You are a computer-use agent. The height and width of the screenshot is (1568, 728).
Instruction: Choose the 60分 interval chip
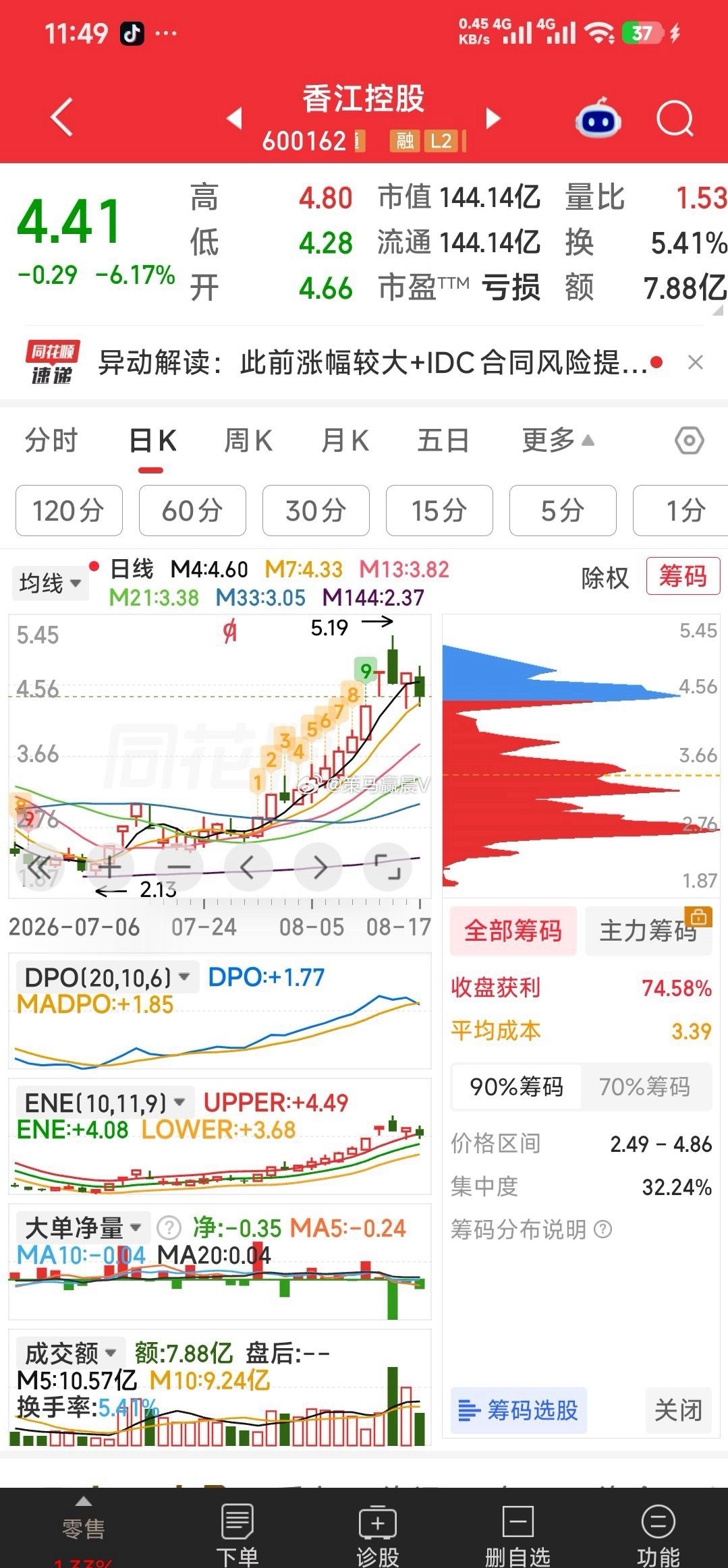(x=192, y=511)
